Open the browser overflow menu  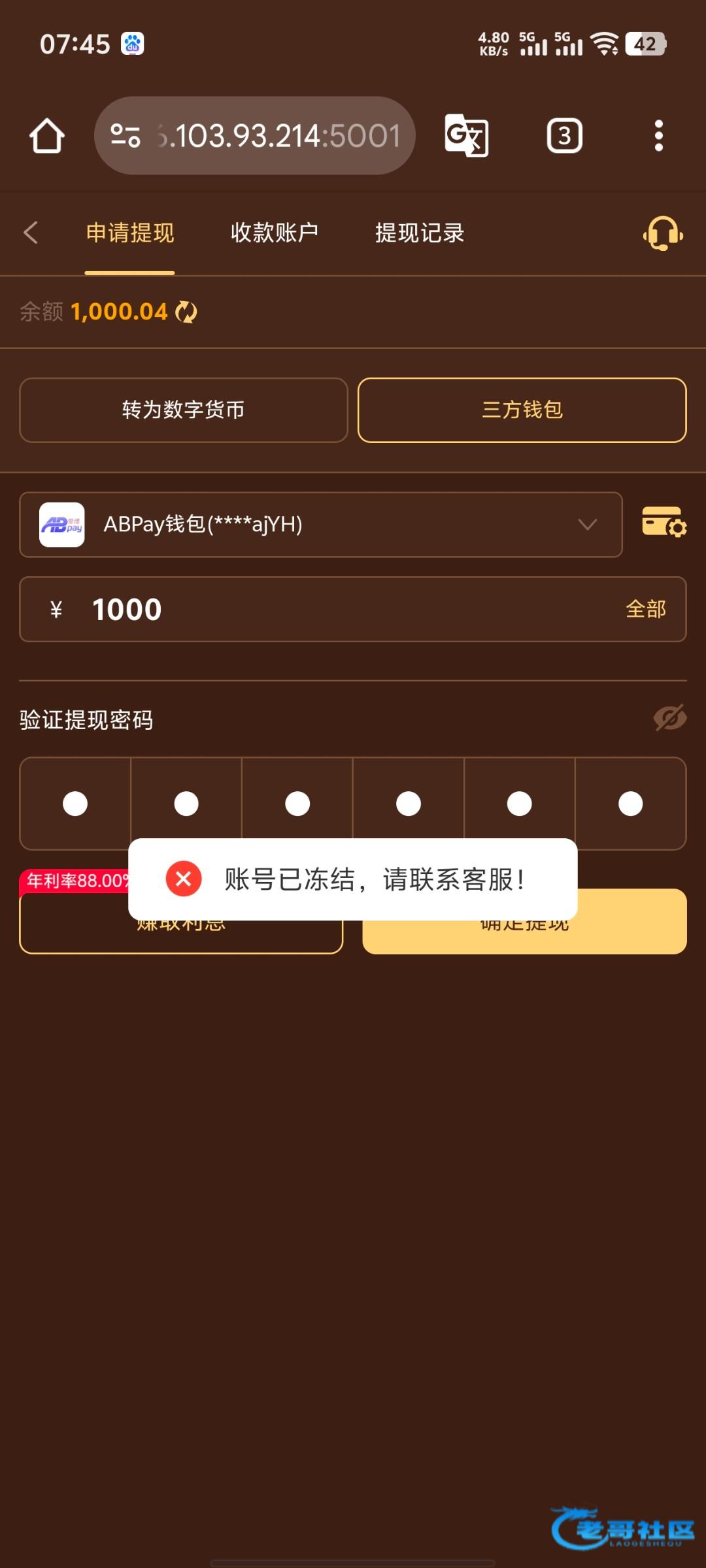point(658,136)
